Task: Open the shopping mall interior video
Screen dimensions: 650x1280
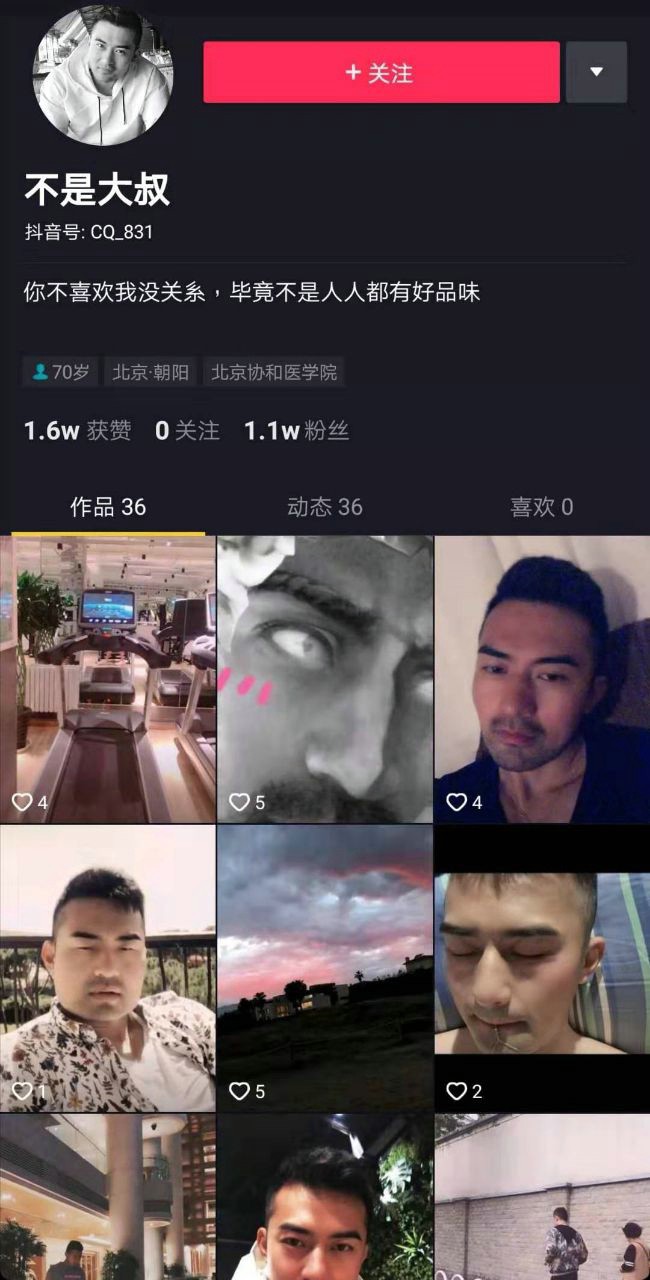Action: click(x=107, y=1197)
